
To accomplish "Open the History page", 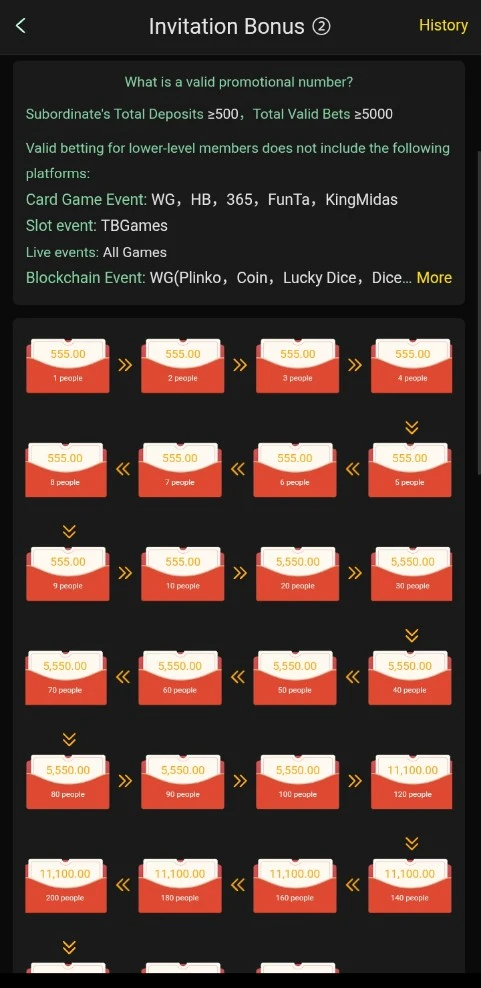I will (443, 25).
